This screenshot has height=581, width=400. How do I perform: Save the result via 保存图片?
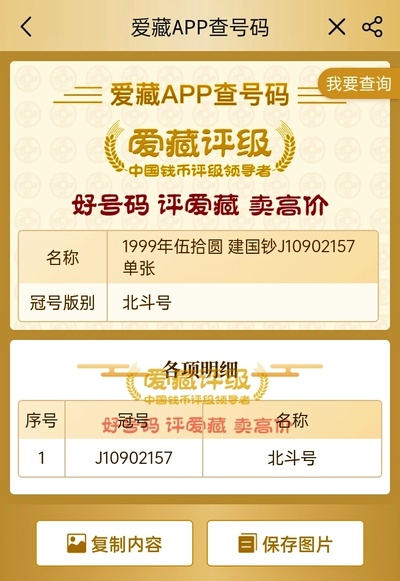click(x=285, y=543)
